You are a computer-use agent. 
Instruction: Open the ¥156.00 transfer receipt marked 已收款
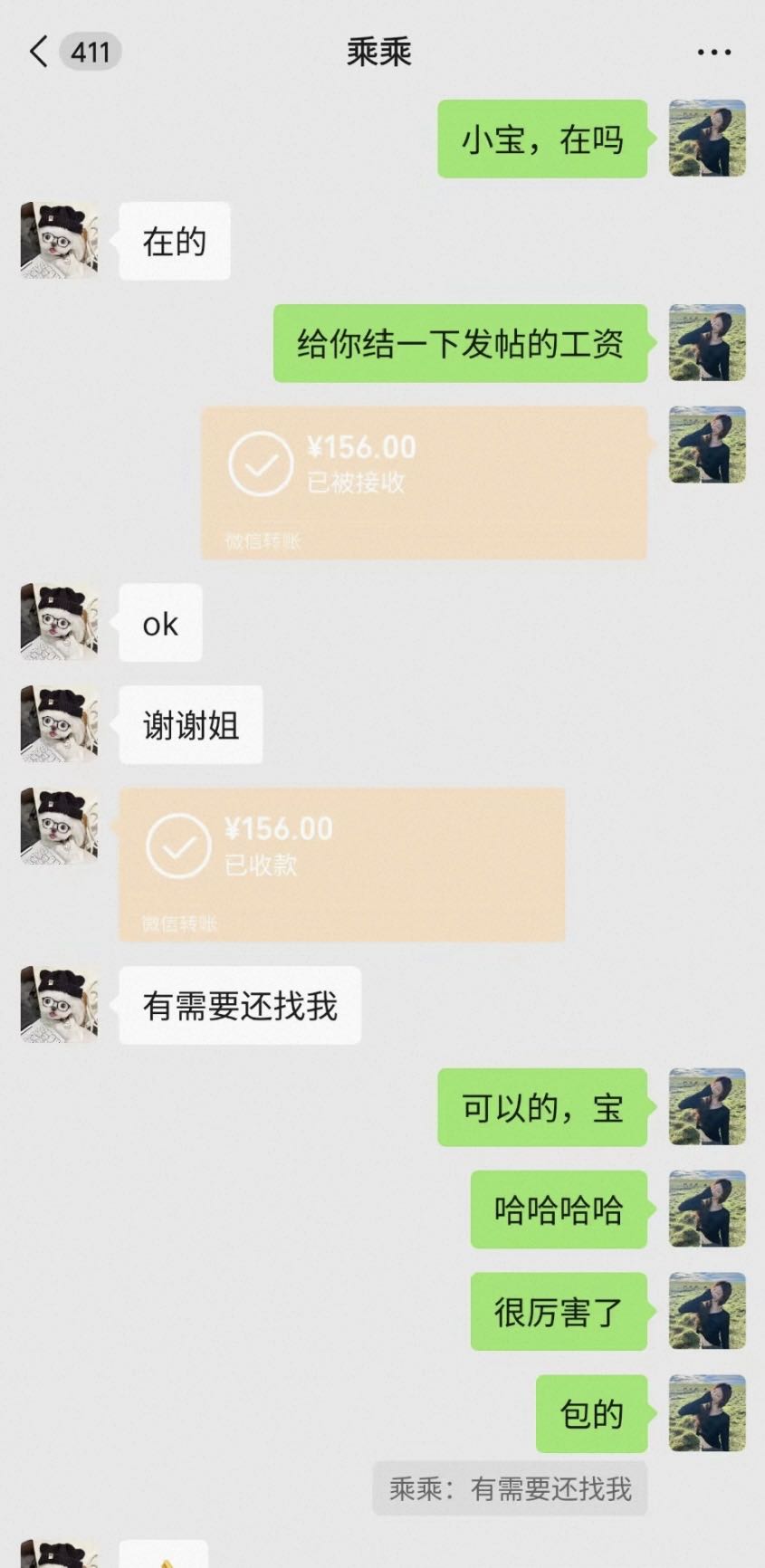click(342, 864)
